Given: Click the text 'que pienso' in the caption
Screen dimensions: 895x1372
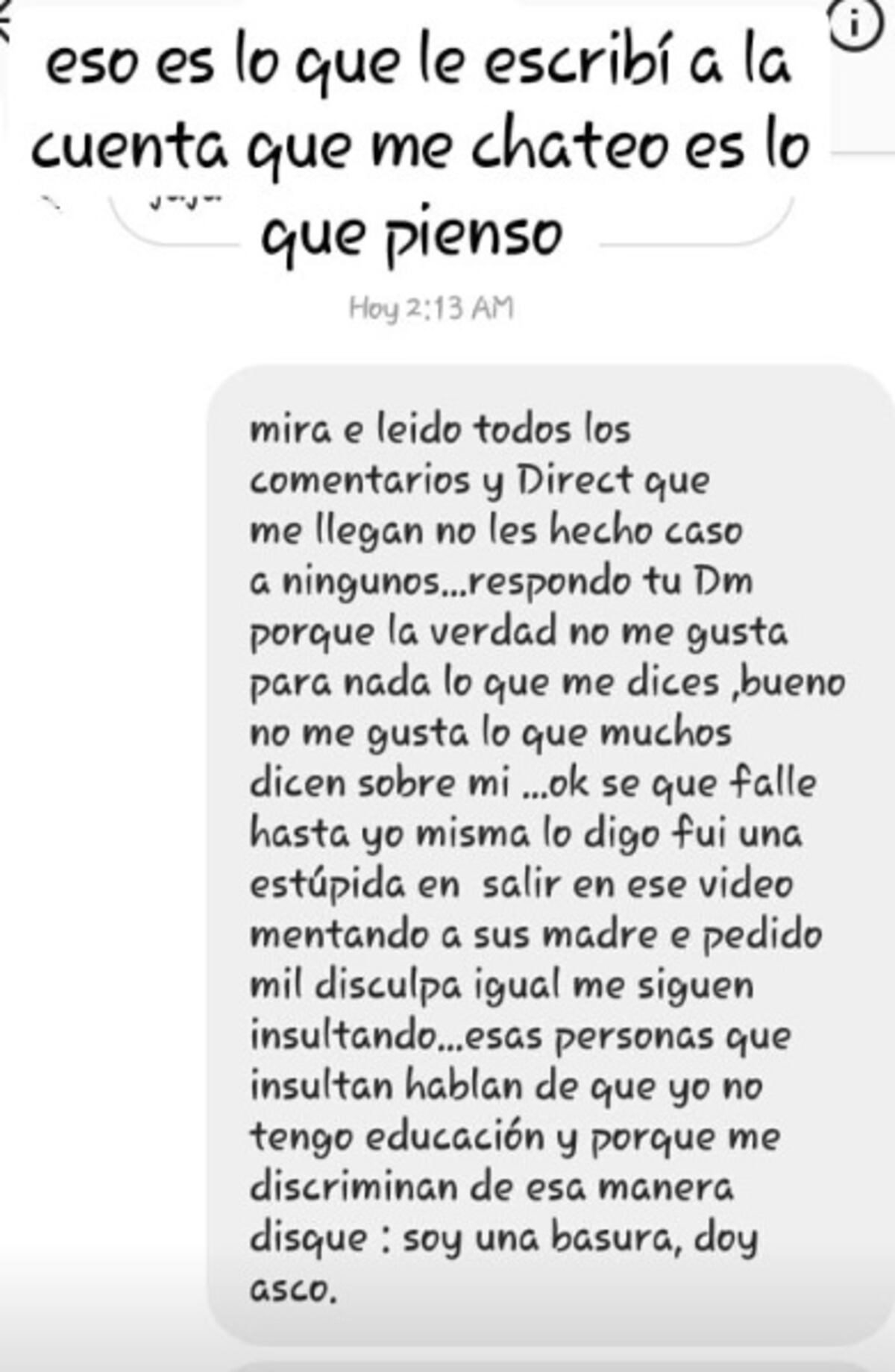Looking at the screenshot, I should [414, 231].
